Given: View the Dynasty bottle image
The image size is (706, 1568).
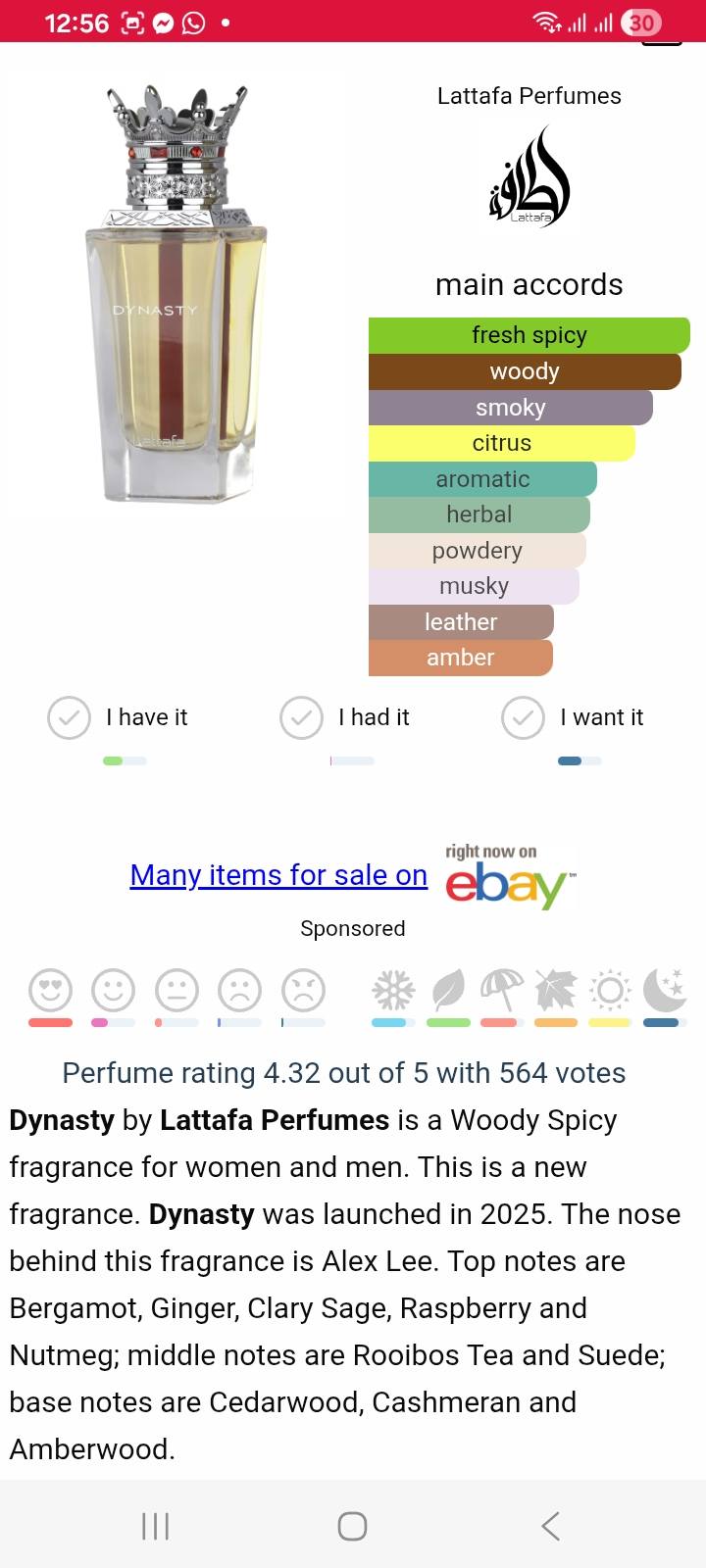Looking at the screenshot, I should (x=176, y=294).
